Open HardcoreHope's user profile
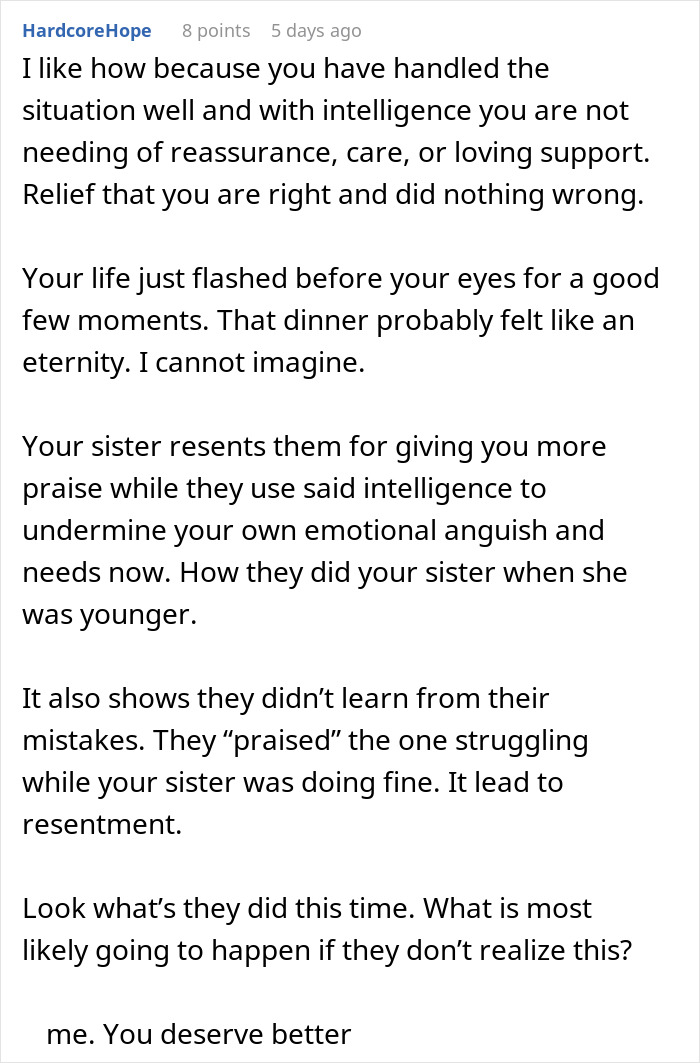The width and height of the screenshot is (700, 1063). coord(87,31)
